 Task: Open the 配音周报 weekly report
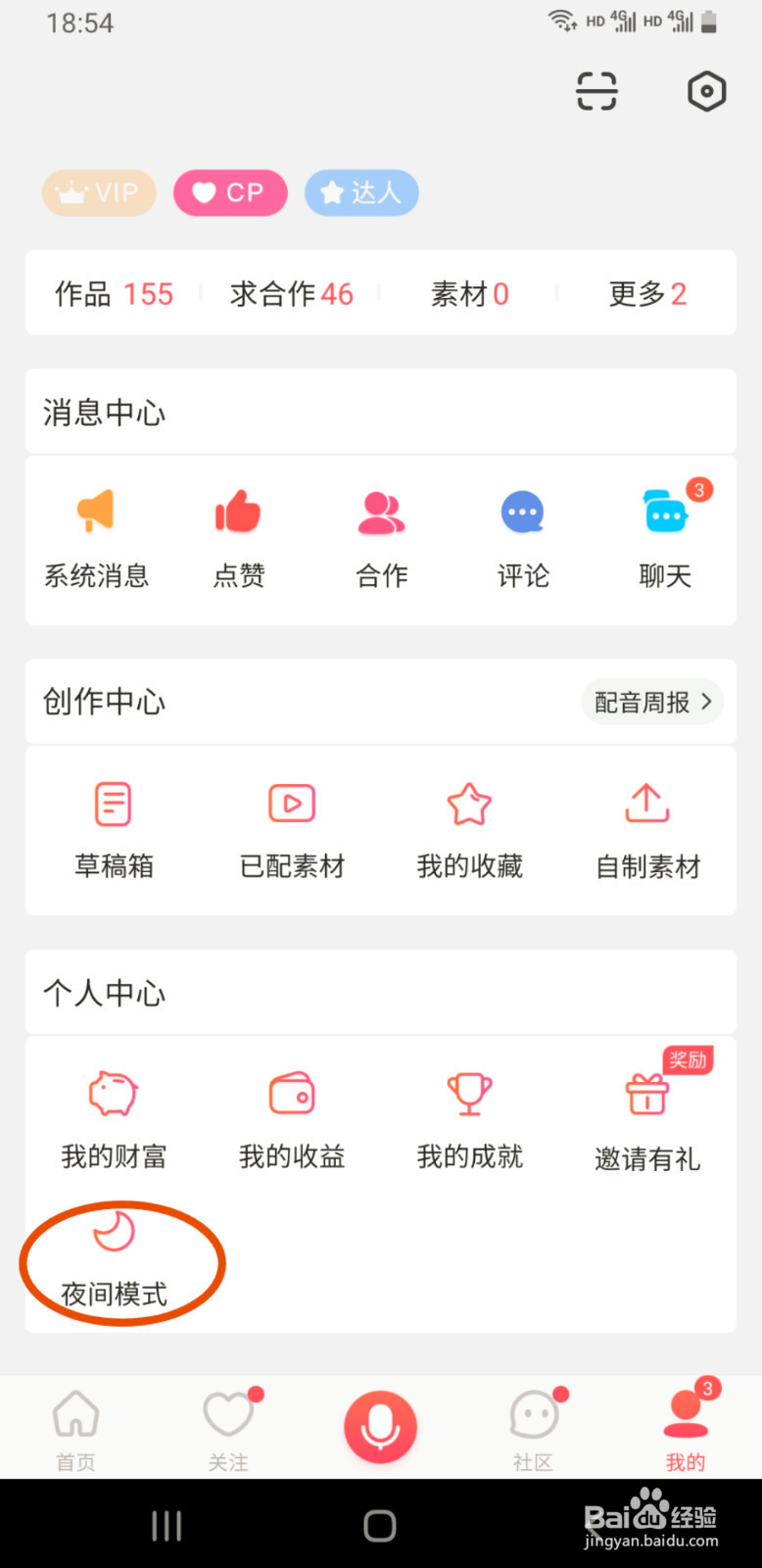652,703
